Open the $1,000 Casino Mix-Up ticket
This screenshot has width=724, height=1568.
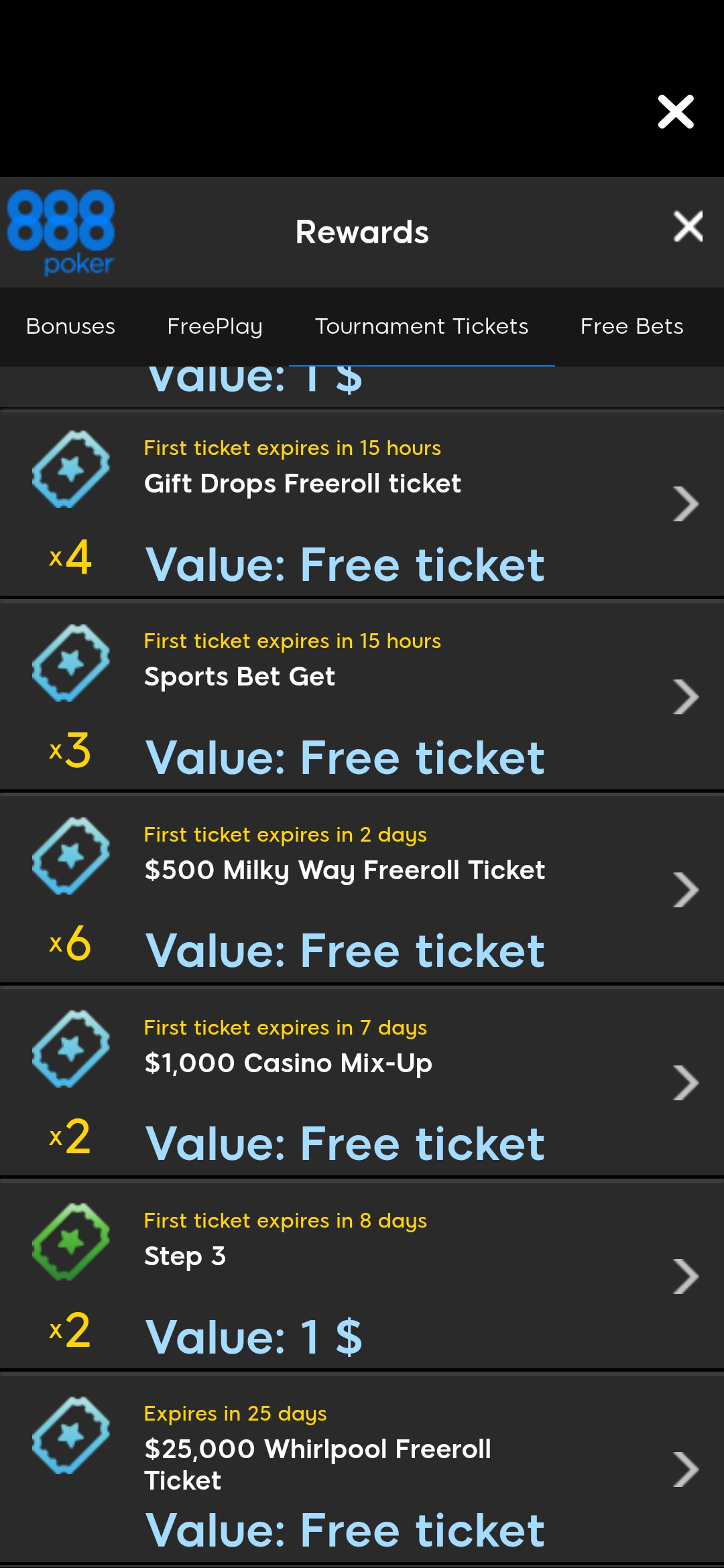pos(362,1082)
